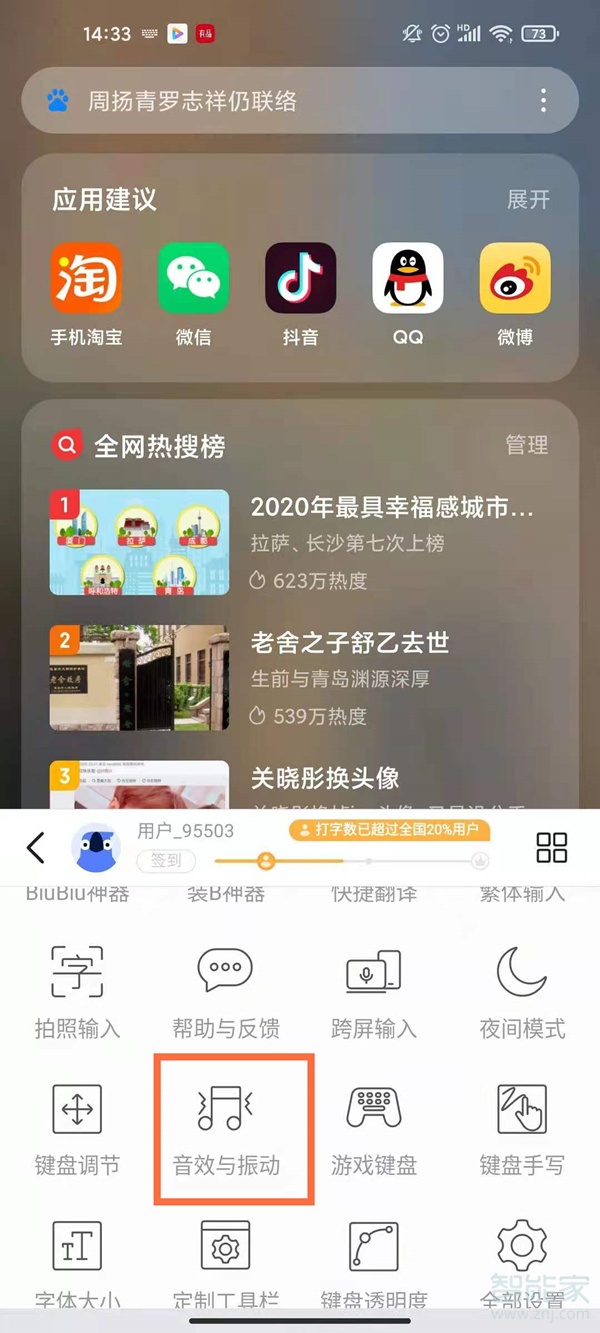Viewport: 600px width, 1333px height.
Task: Go back with the keyboard panel arrow
Action: [36, 848]
